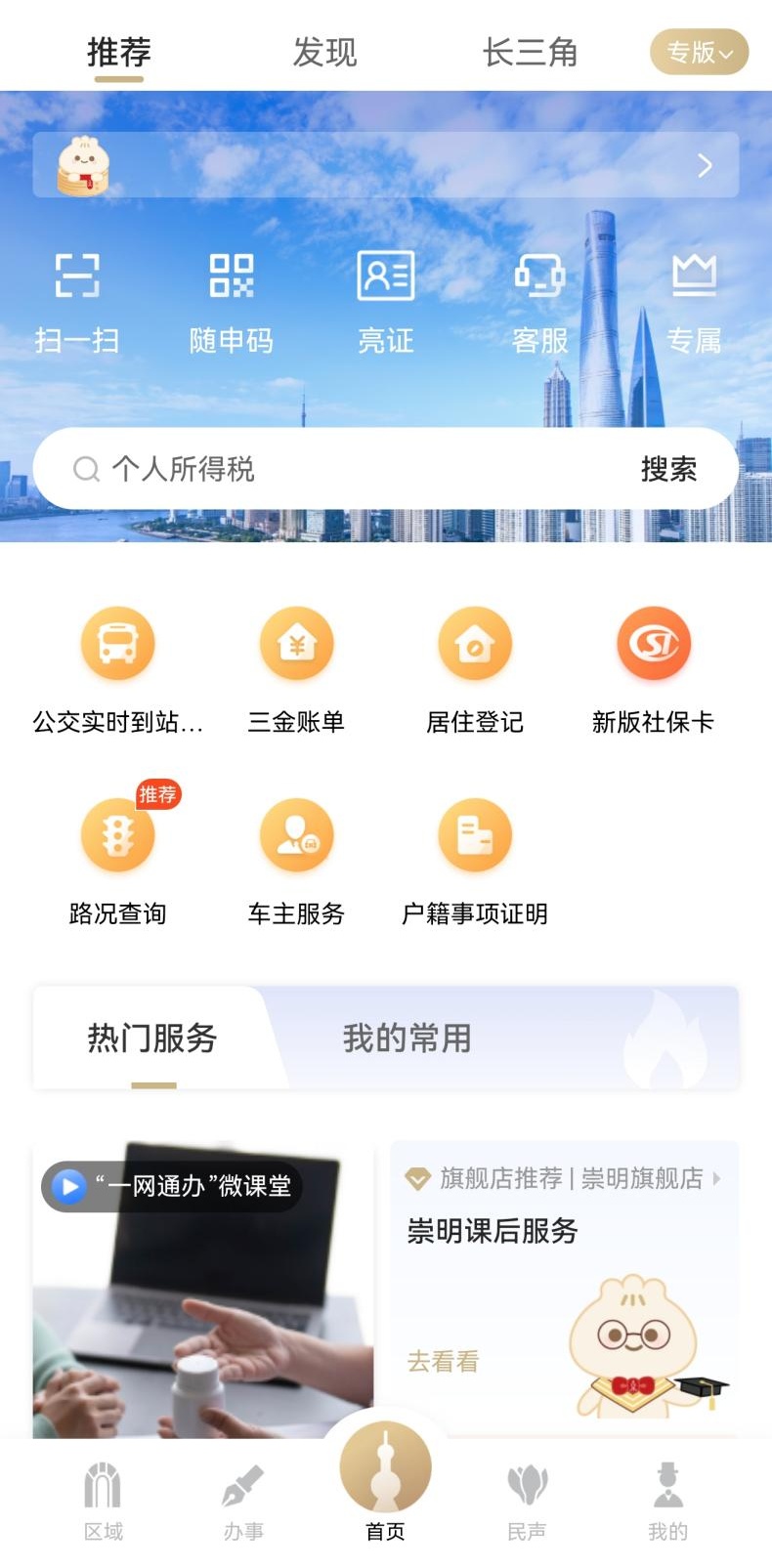Viewport: 772px width, 1568px height.
Task: Open 亮证 certificate display
Action: (385, 298)
